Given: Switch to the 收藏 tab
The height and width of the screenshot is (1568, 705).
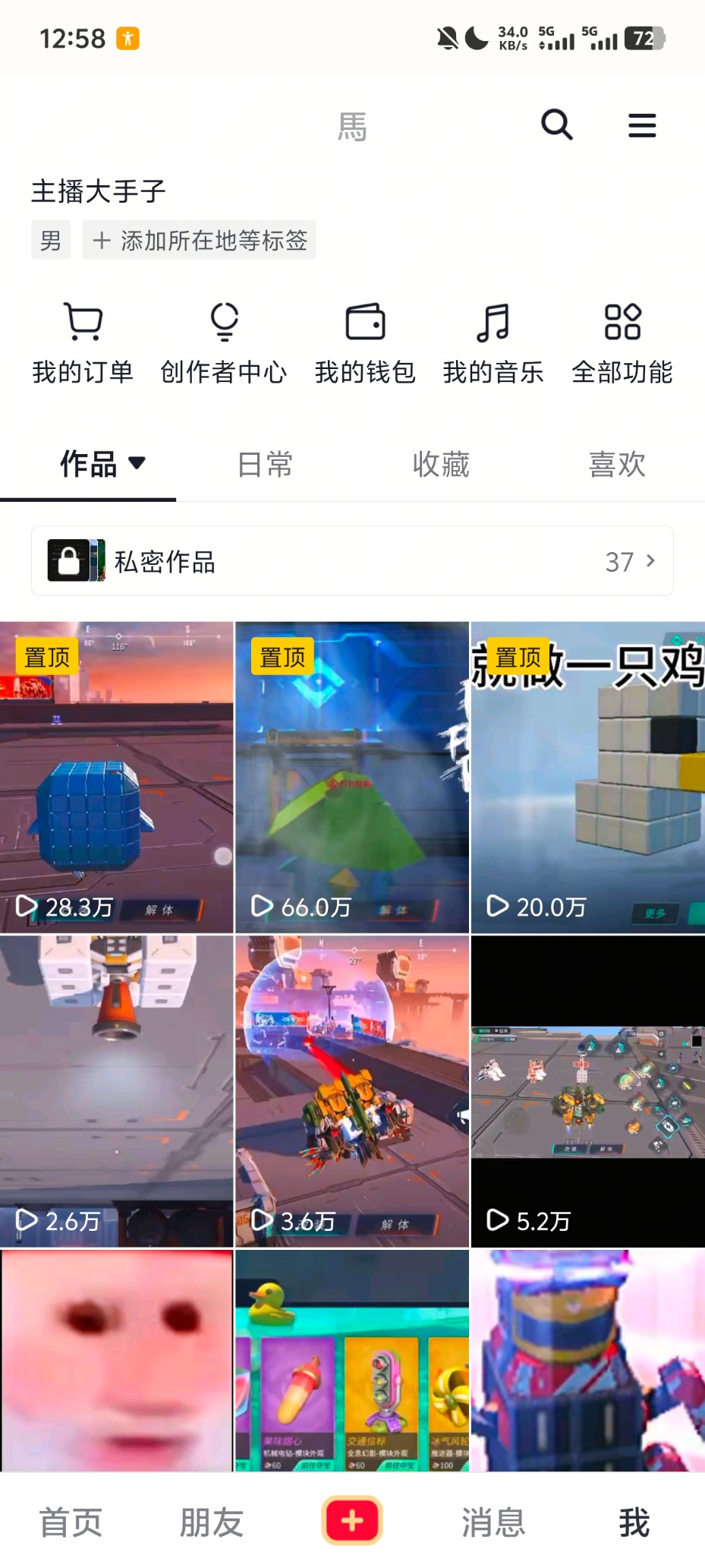Looking at the screenshot, I should click(x=441, y=464).
